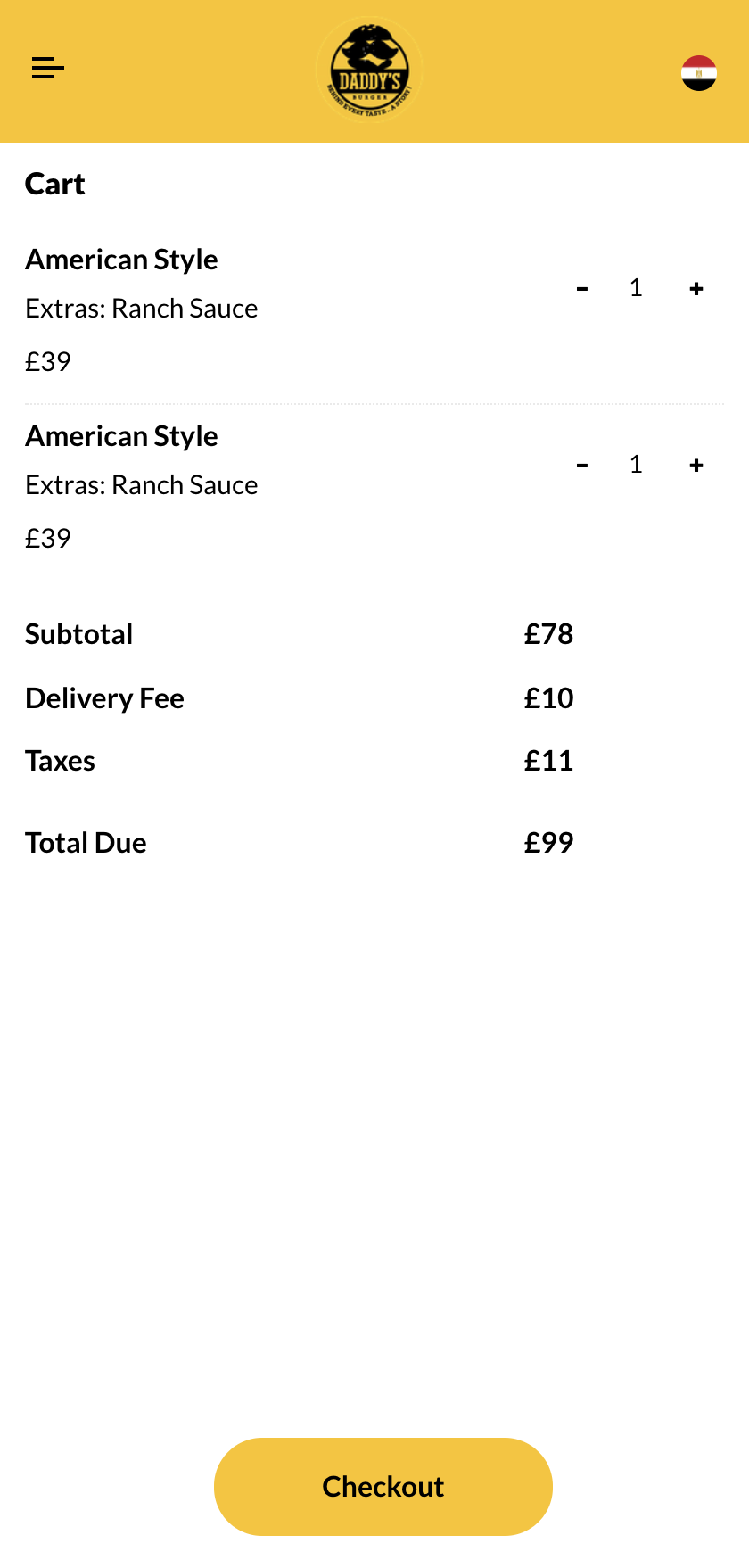Decrease quantity of second American Style item
This screenshot has width=749, height=1568.
[582, 465]
